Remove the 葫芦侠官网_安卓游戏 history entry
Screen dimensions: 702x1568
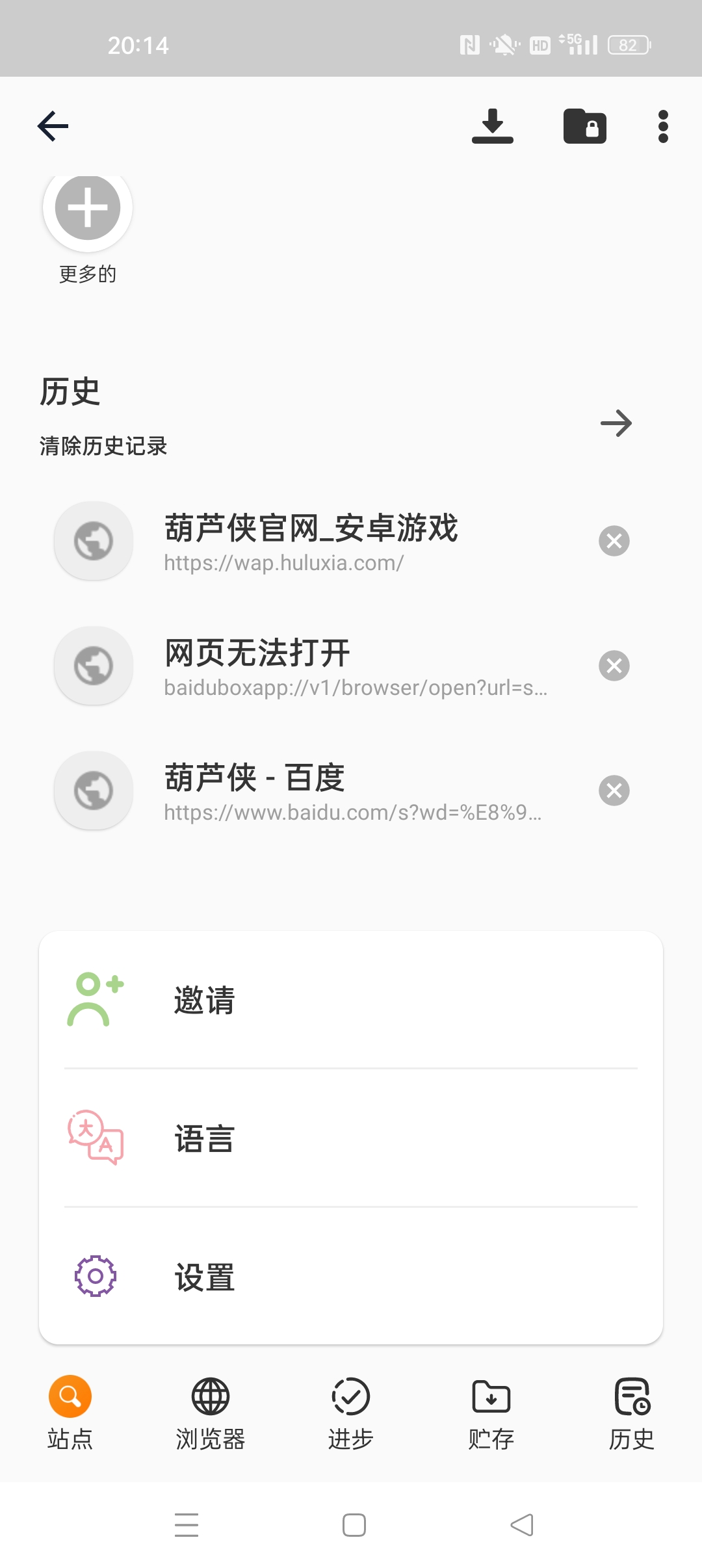(x=614, y=541)
